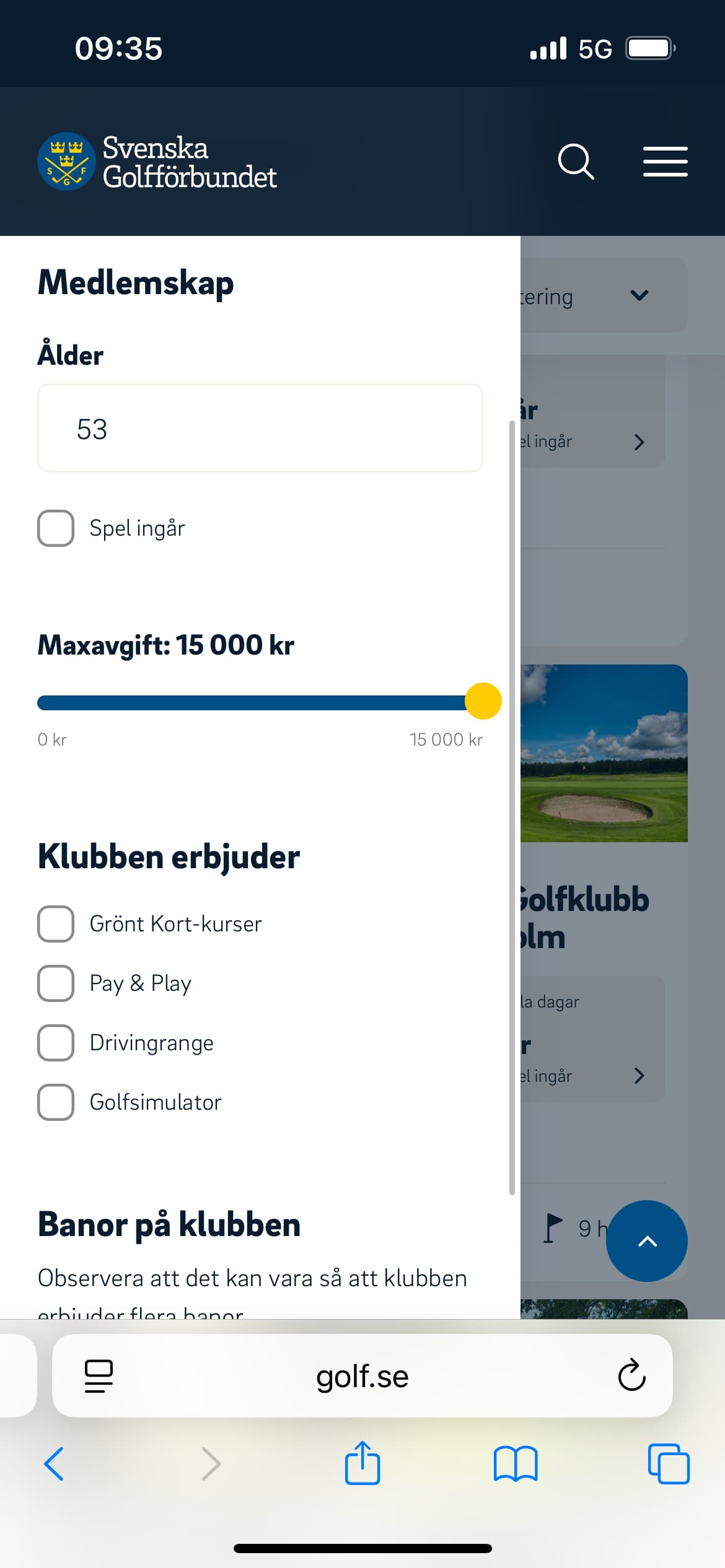Viewport: 725px width, 1568px height.
Task: Open the Safari tabs overview
Action: 669,1464
